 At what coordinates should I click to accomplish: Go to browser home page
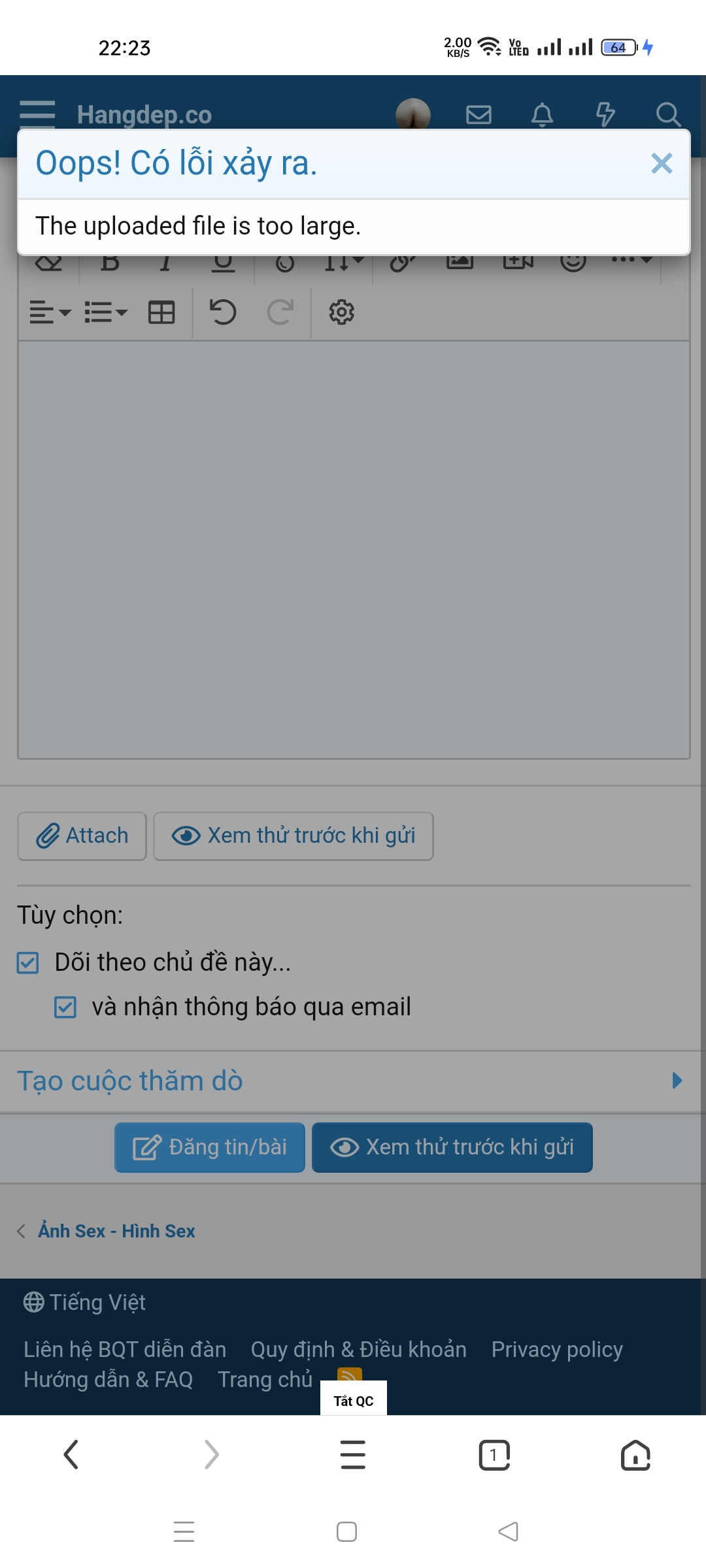635,1455
